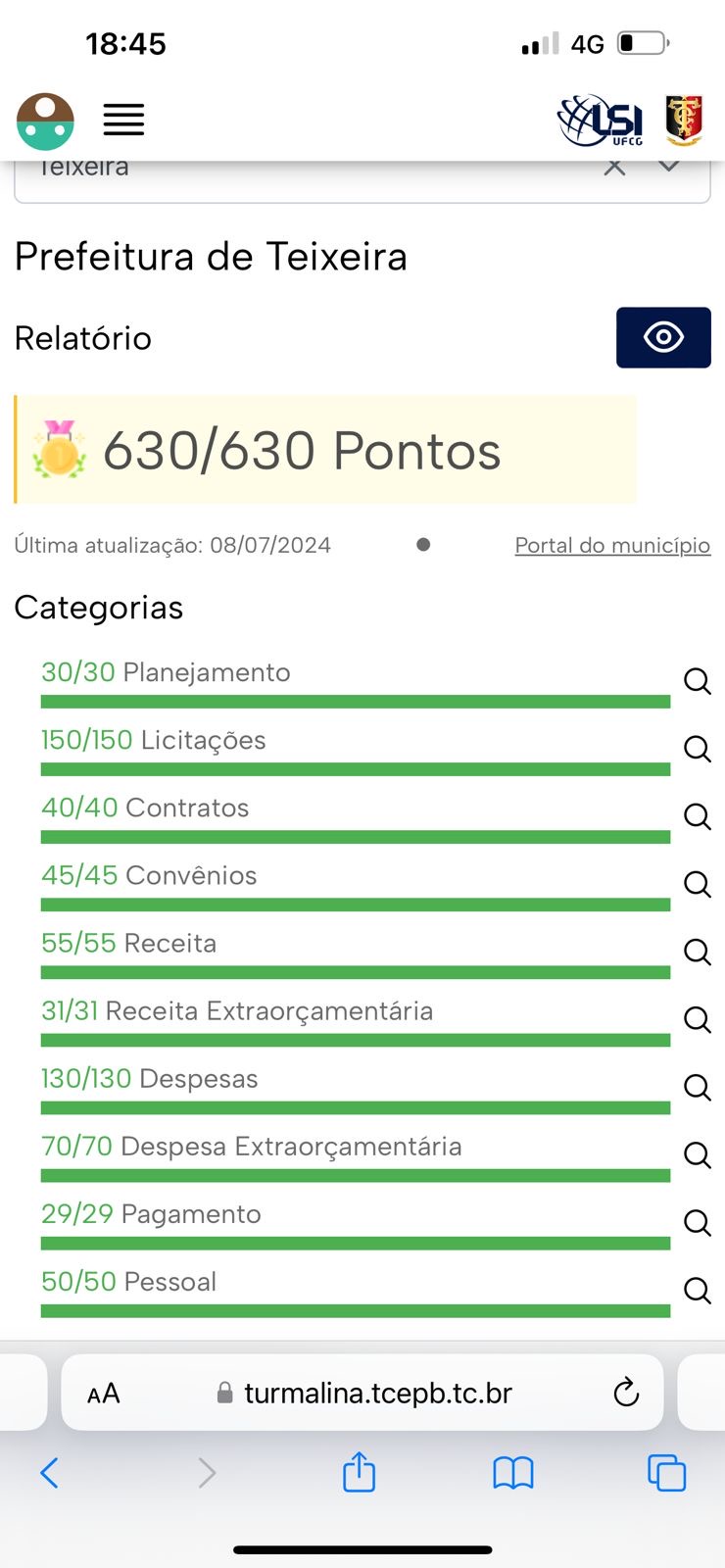Screen dimensions: 725x1568
Task: Clear the selected municipality Teixeira
Action: click(x=614, y=167)
